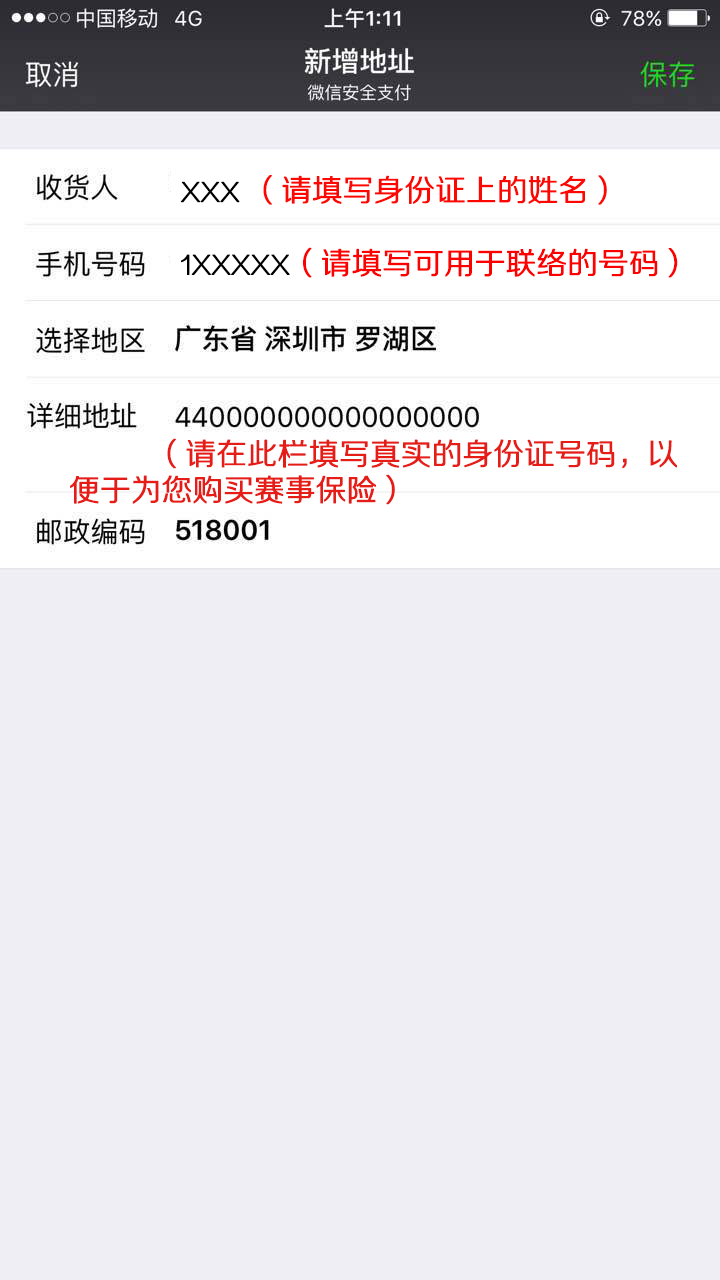The image size is (720, 1280).
Task: Tap 取消 to cancel adding address
Action: click(x=52, y=75)
